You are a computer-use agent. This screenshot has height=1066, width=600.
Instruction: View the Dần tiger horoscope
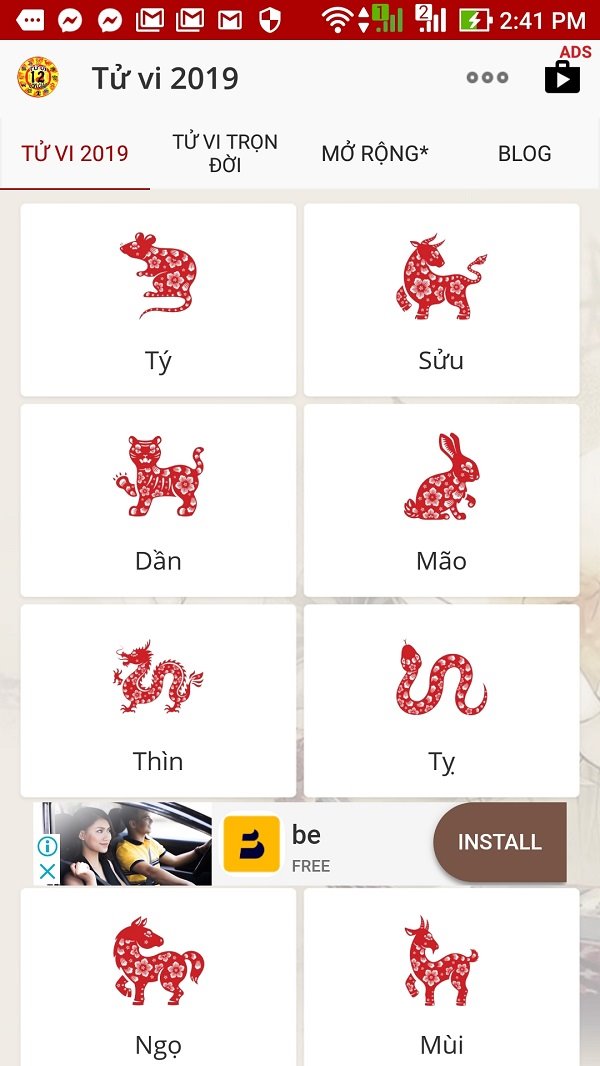click(x=158, y=500)
